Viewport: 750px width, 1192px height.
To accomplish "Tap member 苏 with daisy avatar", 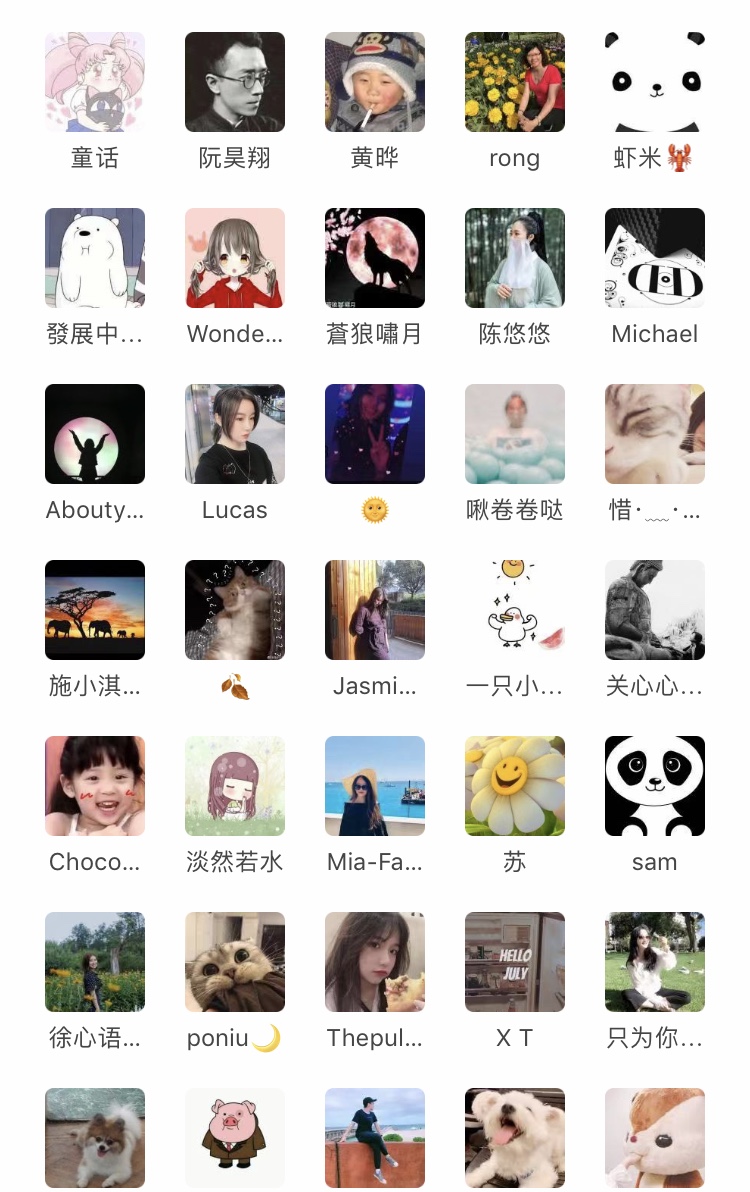I will (514, 786).
